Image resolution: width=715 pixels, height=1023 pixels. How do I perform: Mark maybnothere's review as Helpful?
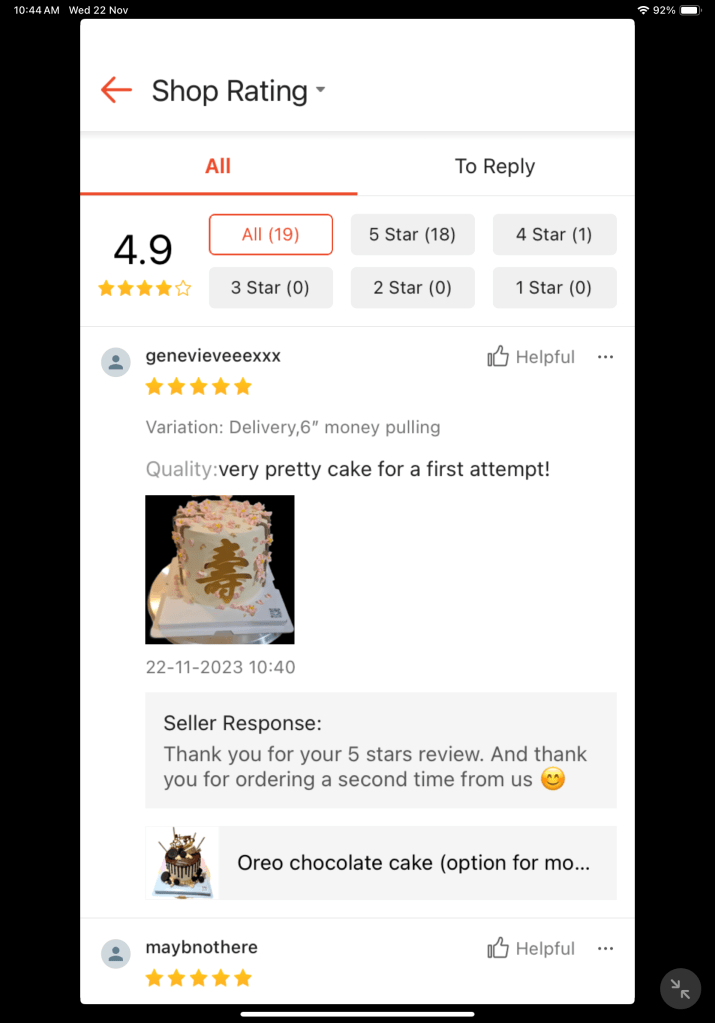(x=531, y=948)
